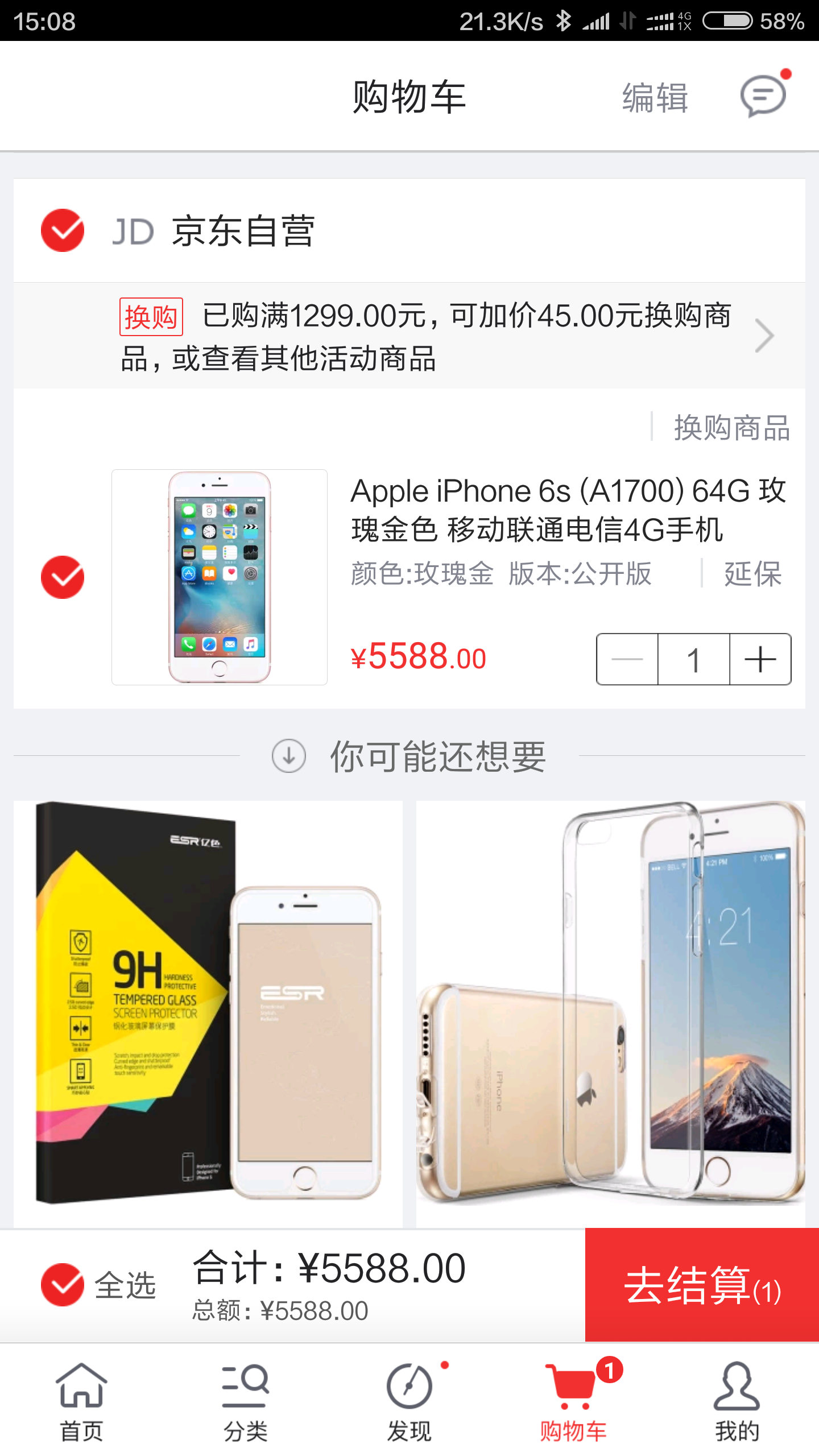Tap 去结算 to check out

pyautogui.click(x=702, y=1285)
